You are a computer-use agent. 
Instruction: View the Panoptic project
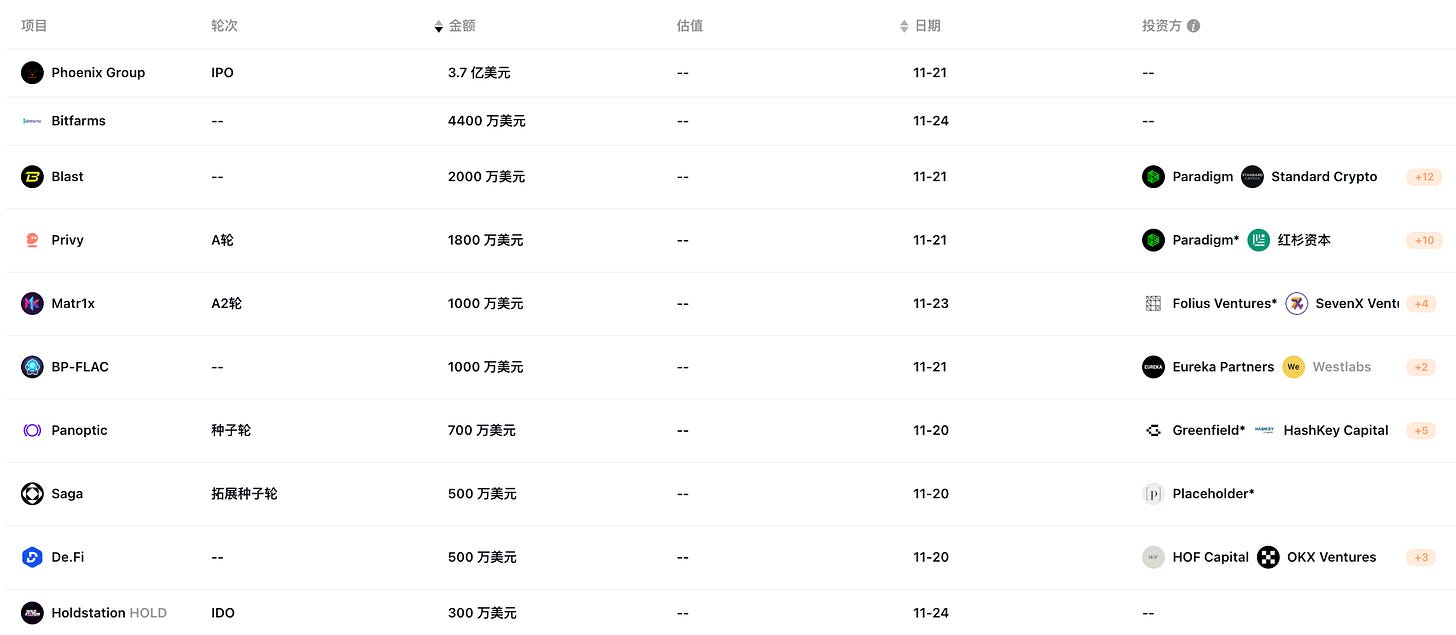point(79,430)
